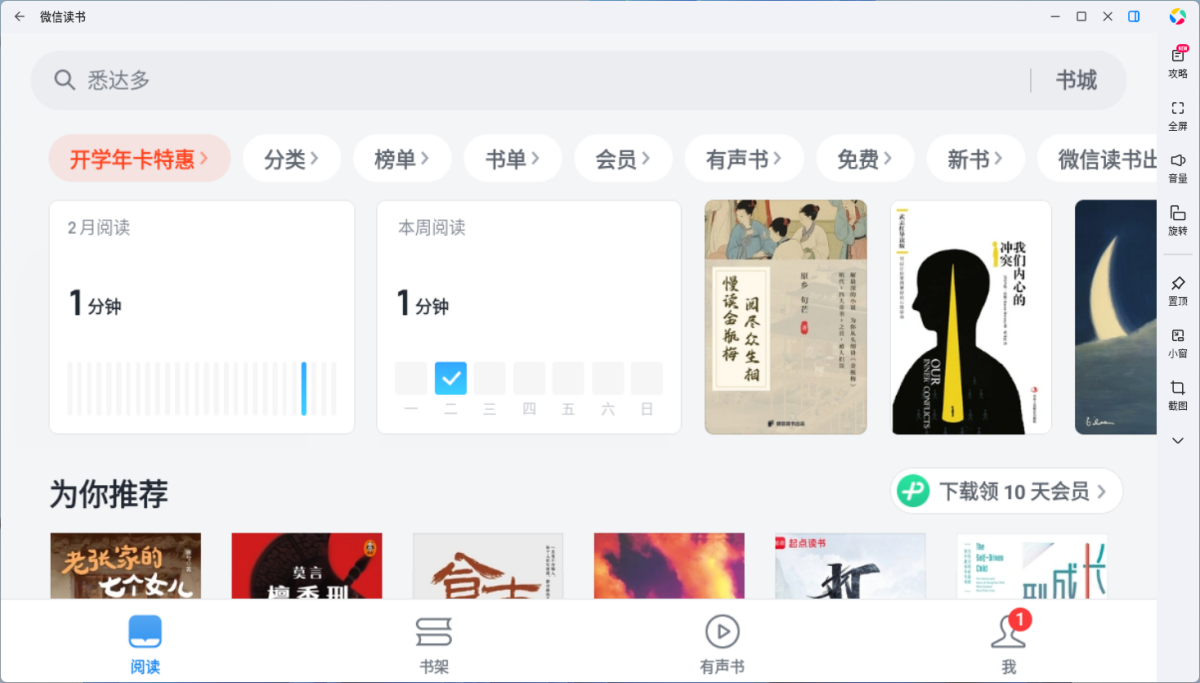This screenshot has height=683, width=1200.
Task: Open the 新书 new books chip
Action: tap(975, 158)
